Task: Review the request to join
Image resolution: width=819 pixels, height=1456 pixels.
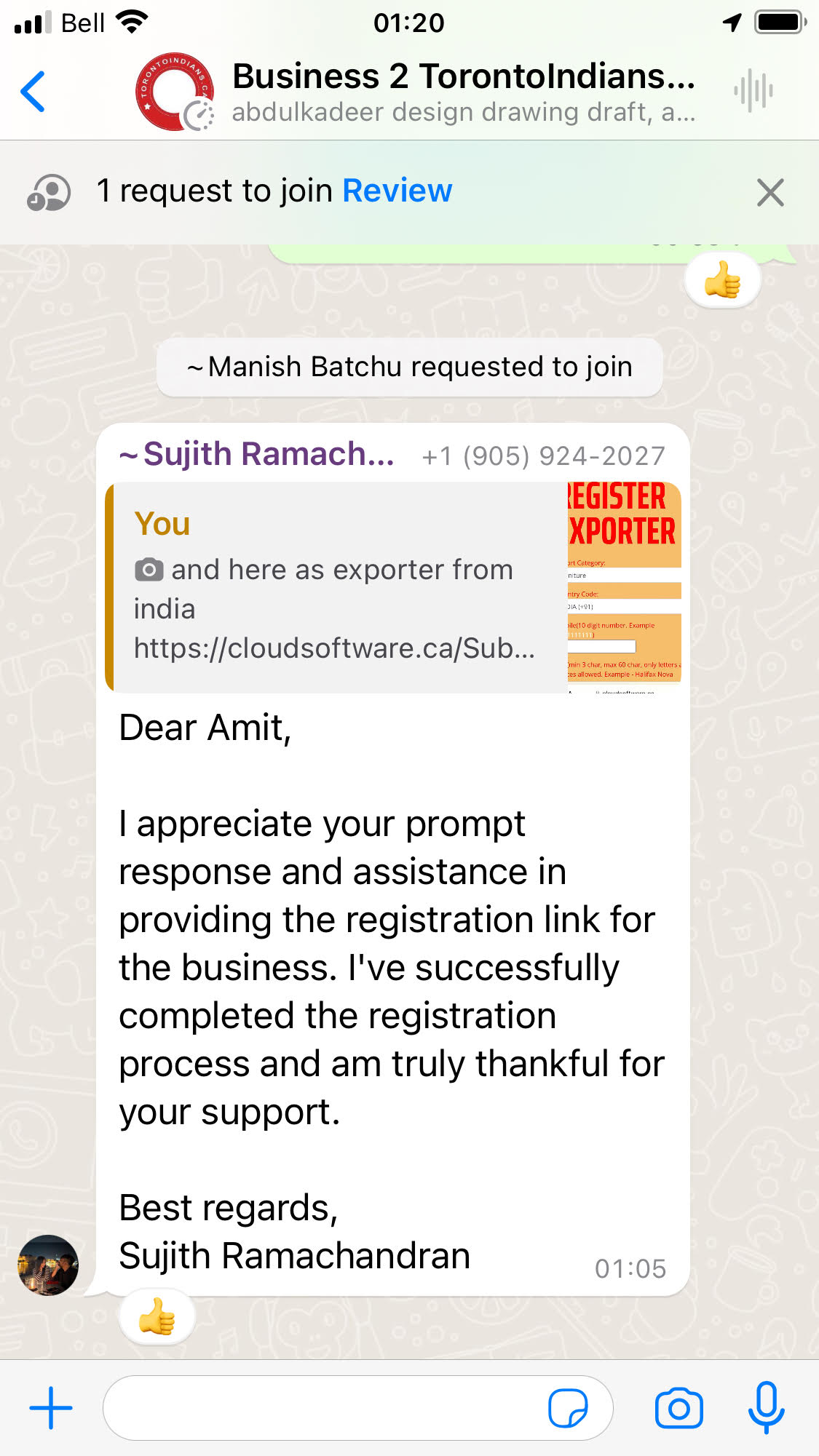Action: pos(397,191)
